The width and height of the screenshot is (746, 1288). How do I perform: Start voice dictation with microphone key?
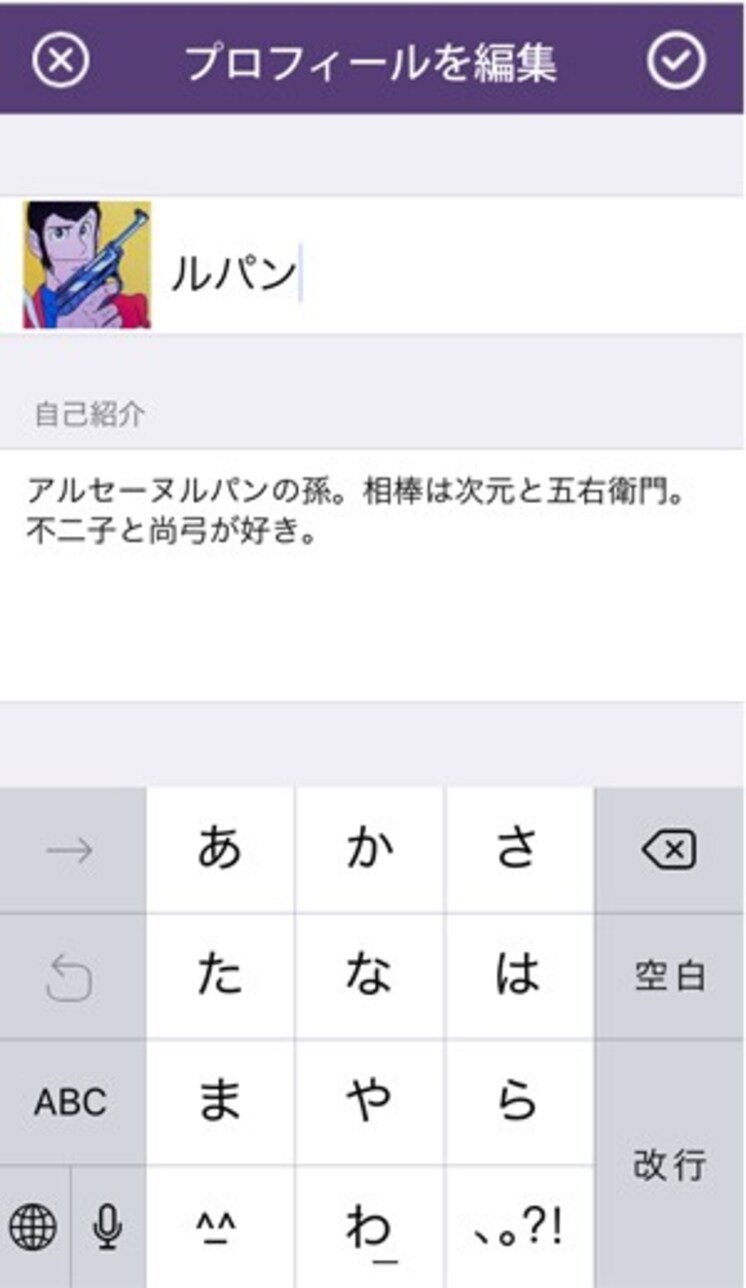coord(108,1227)
